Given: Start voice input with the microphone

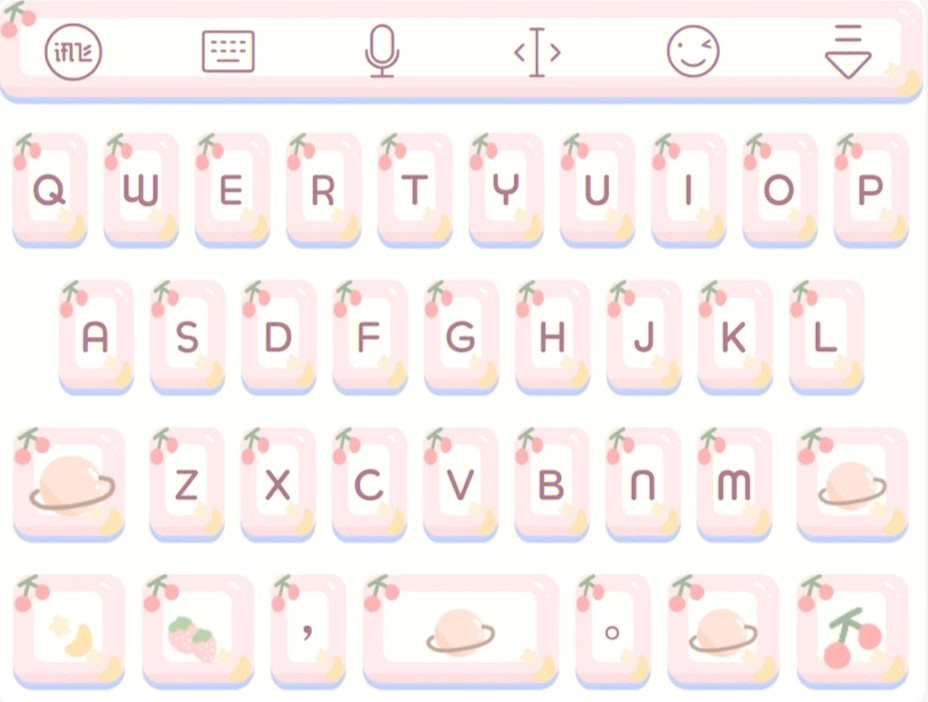Looking at the screenshot, I should coord(382,51).
